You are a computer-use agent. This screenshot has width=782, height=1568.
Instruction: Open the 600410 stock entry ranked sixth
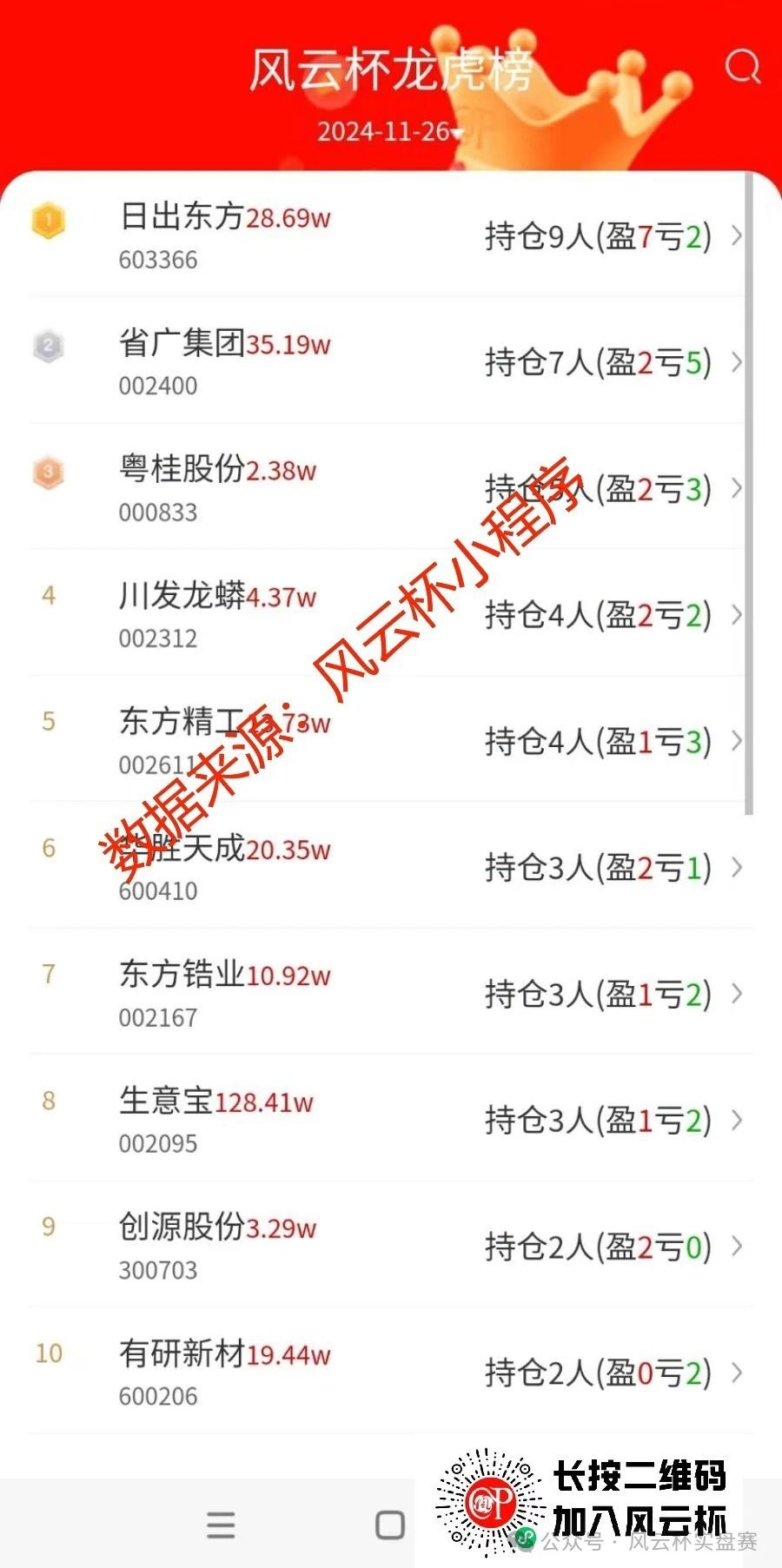coord(389,867)
